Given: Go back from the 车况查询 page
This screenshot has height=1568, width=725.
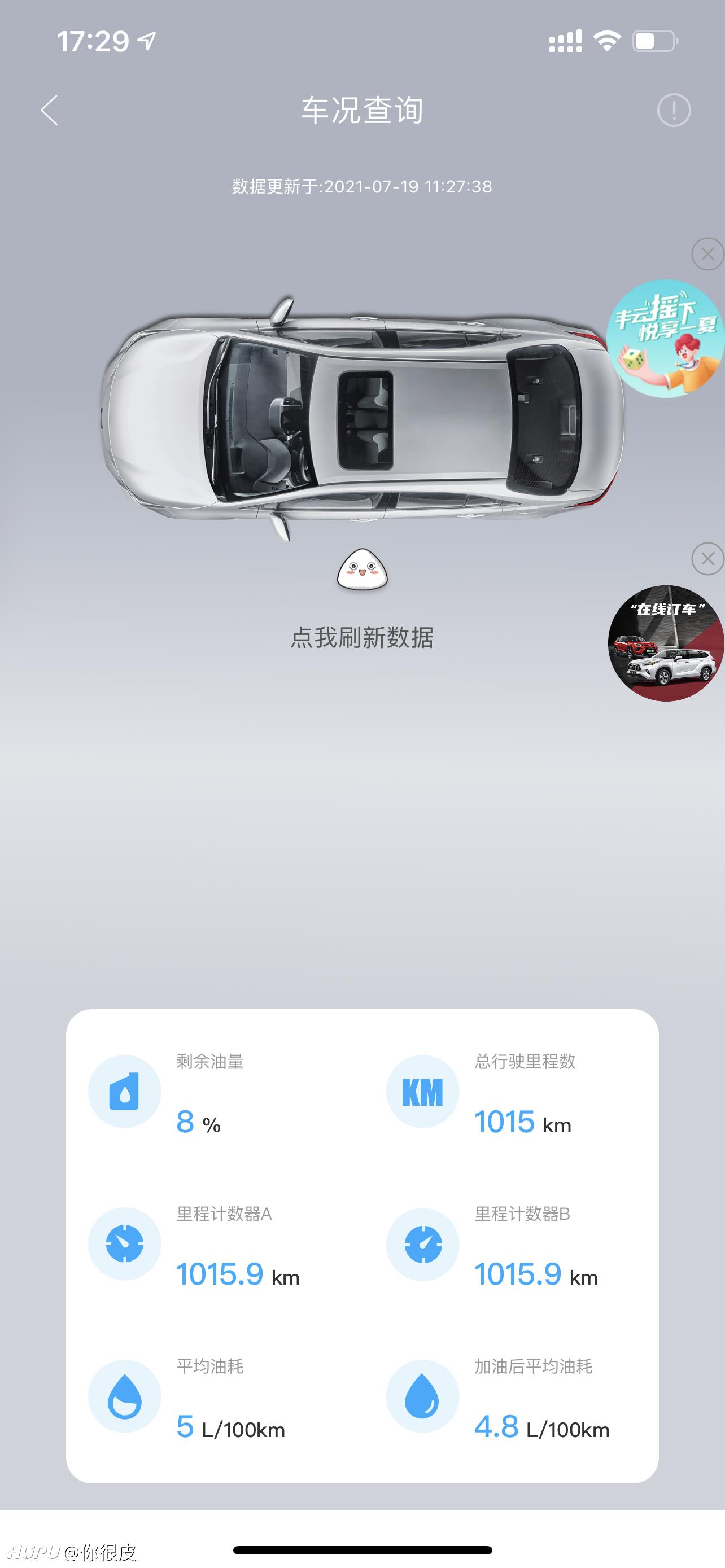Looking at the screenshot, I should click(49, 110).
